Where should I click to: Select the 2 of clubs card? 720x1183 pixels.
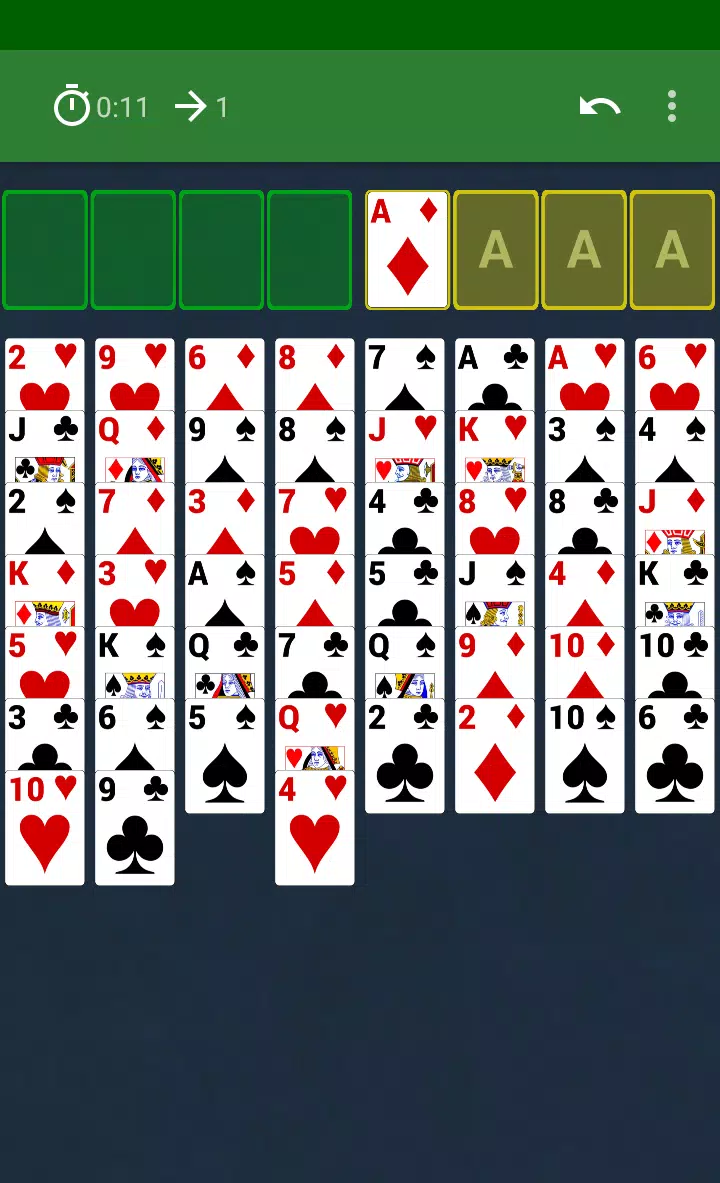405,756
